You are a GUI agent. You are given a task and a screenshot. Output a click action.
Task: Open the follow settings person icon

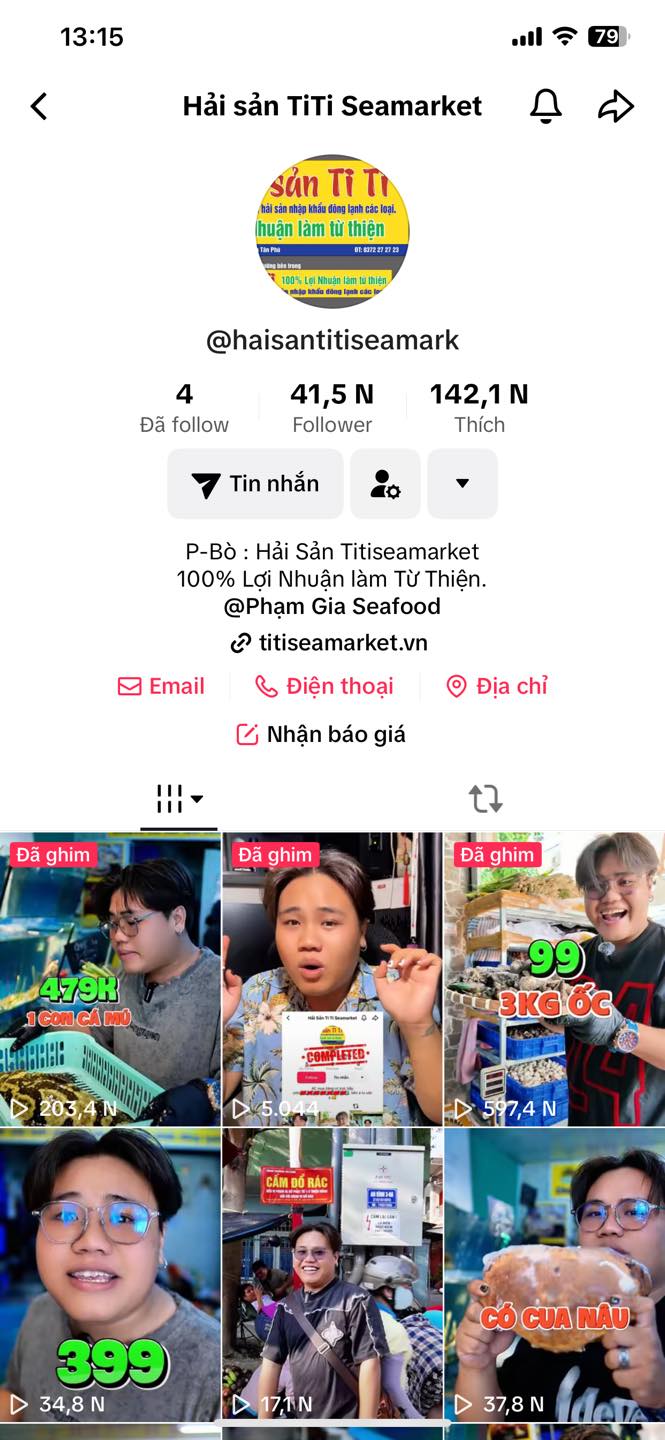coord(385,484)
